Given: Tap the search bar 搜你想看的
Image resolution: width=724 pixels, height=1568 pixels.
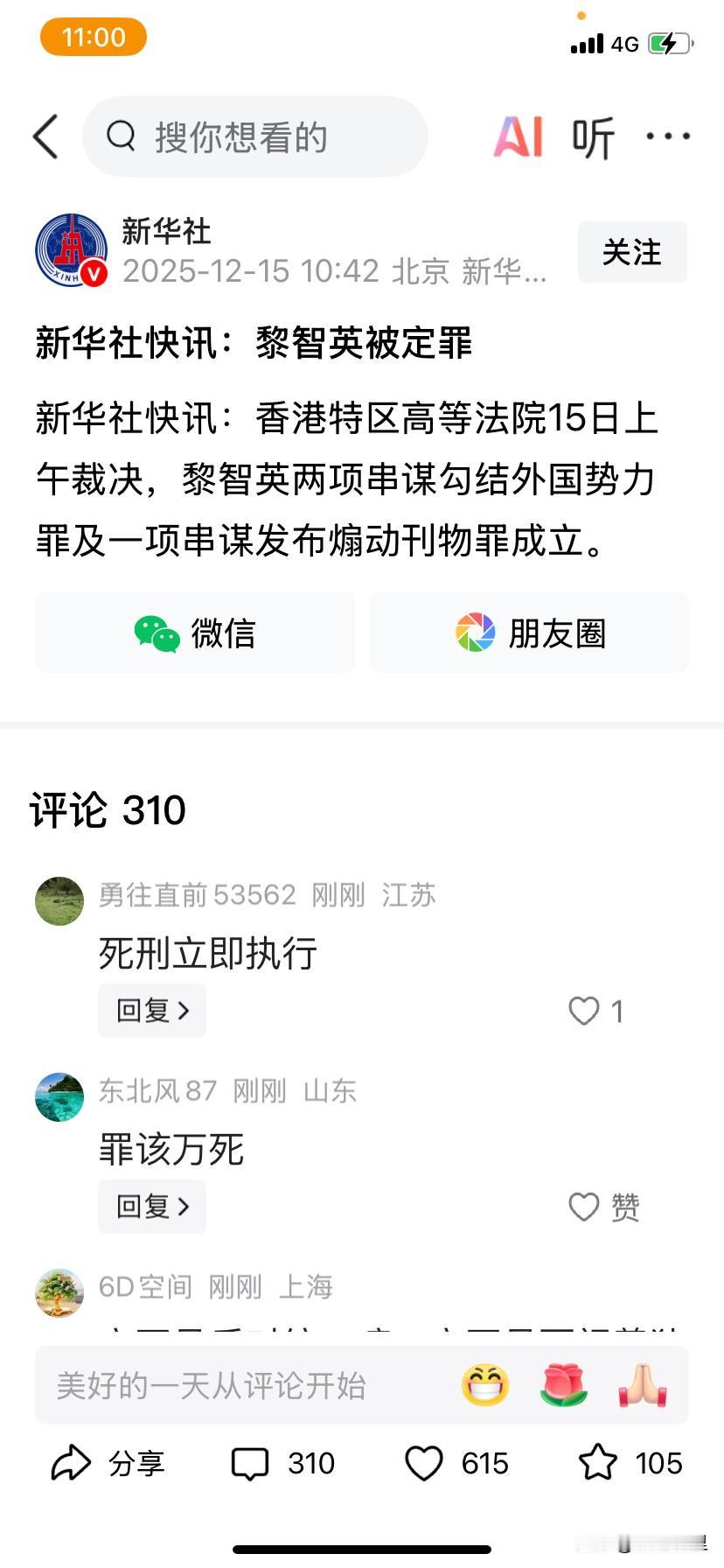Looking at the screenshot, I should 254,137.
